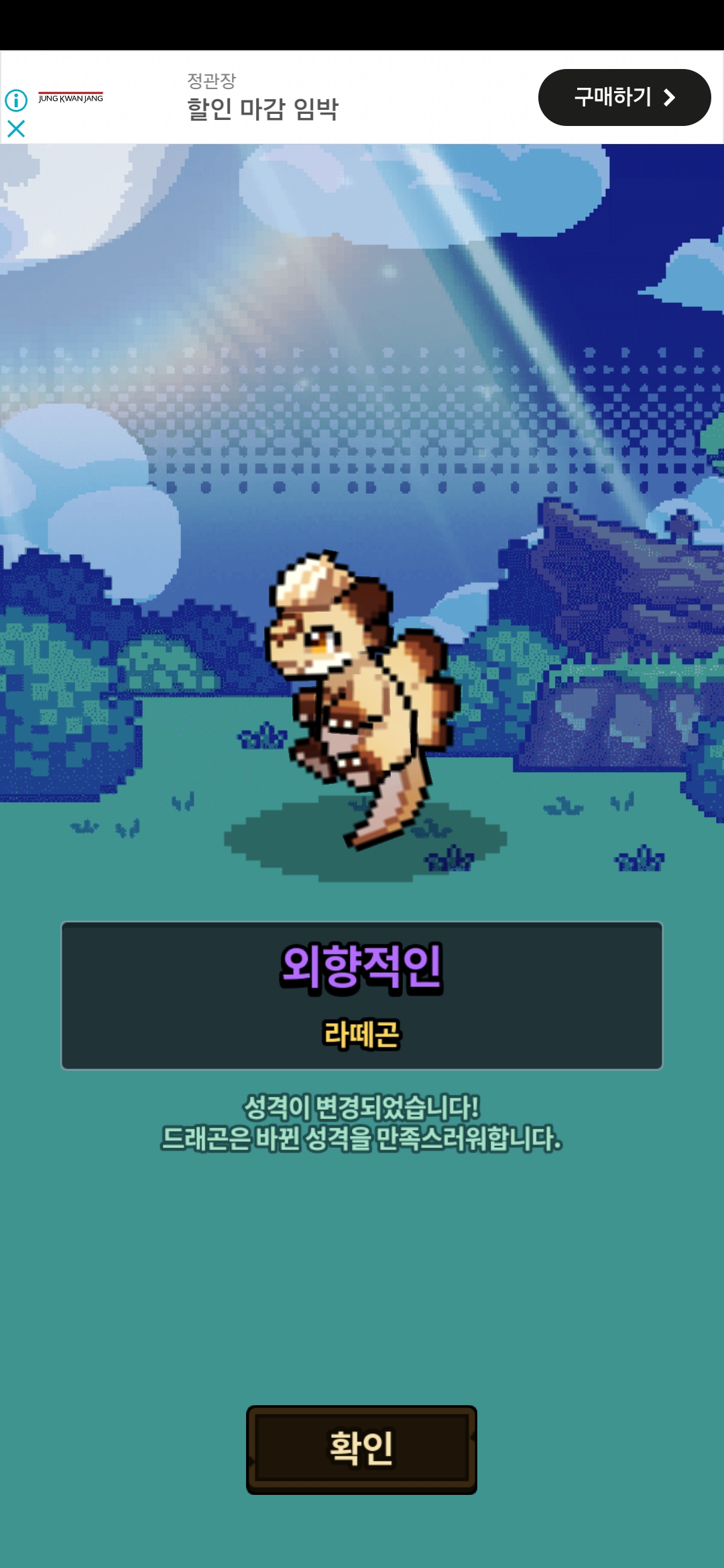Open the 정관장 할인 마감 임박 ad
This screenshot has height=1568, width=724.
(263, 98)
